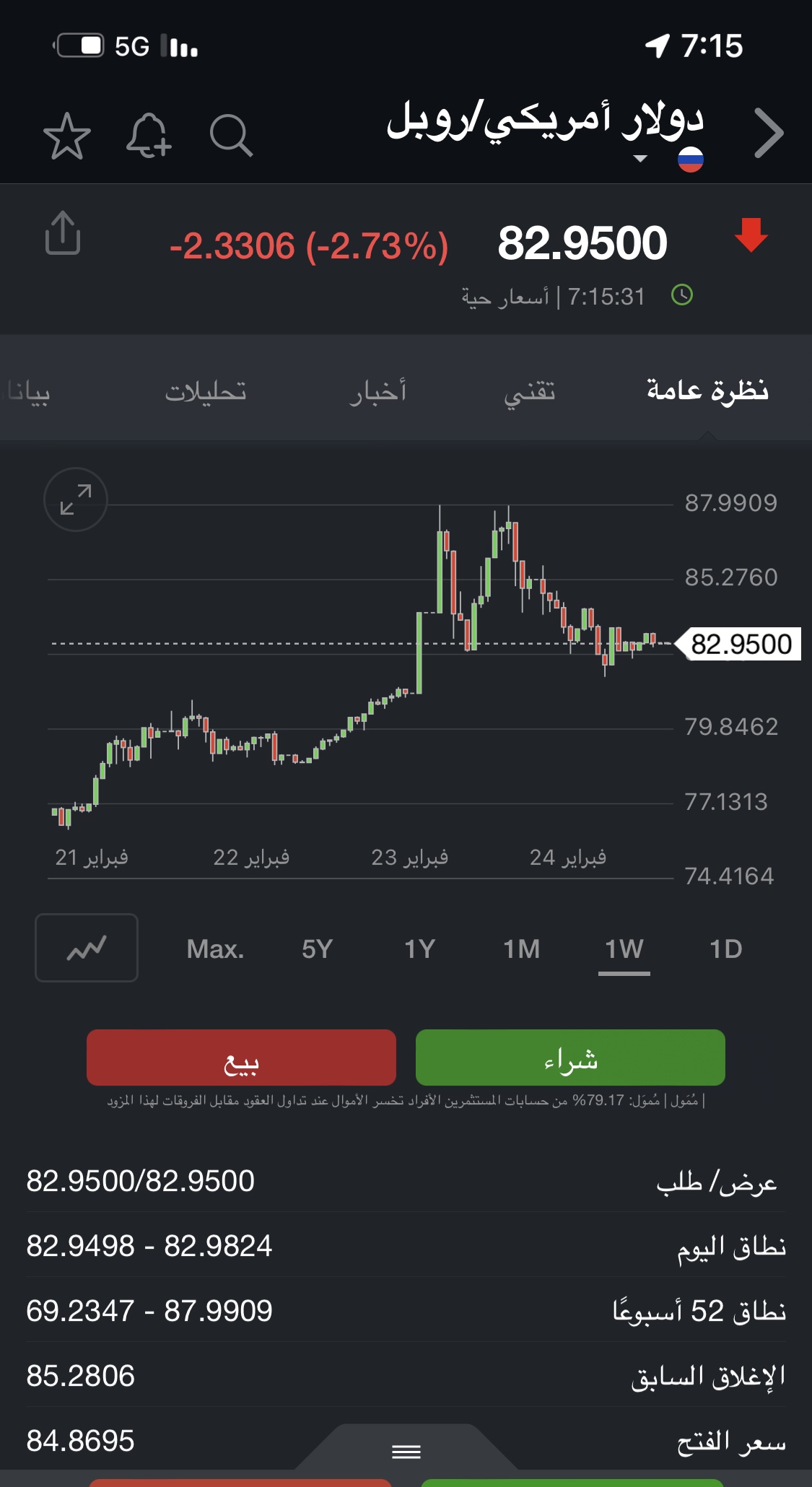Switch to the تقني tab
This screenshot has height=1487, width=812.
tap(530, 391)
